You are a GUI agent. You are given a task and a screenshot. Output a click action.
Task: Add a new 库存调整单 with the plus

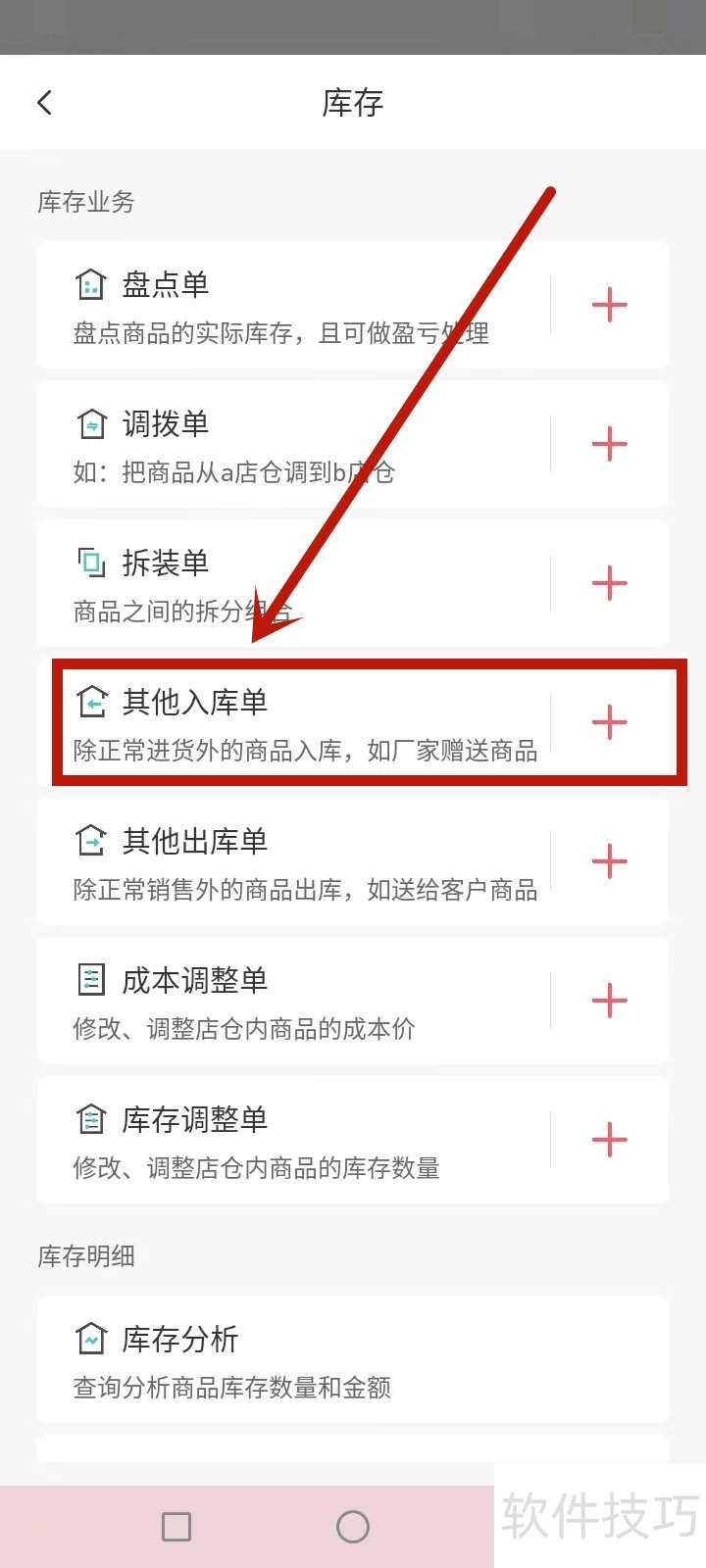(x=609, y=1141)
